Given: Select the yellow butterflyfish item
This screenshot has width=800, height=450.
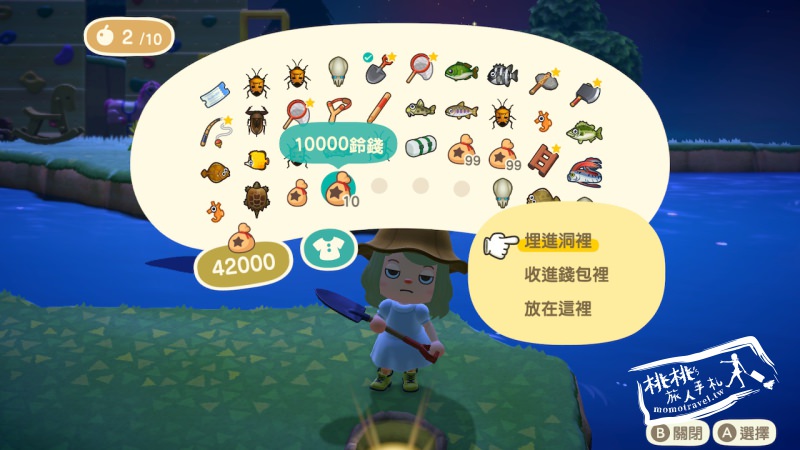Looking at the screenshot, I should click(x=257, y=159).
